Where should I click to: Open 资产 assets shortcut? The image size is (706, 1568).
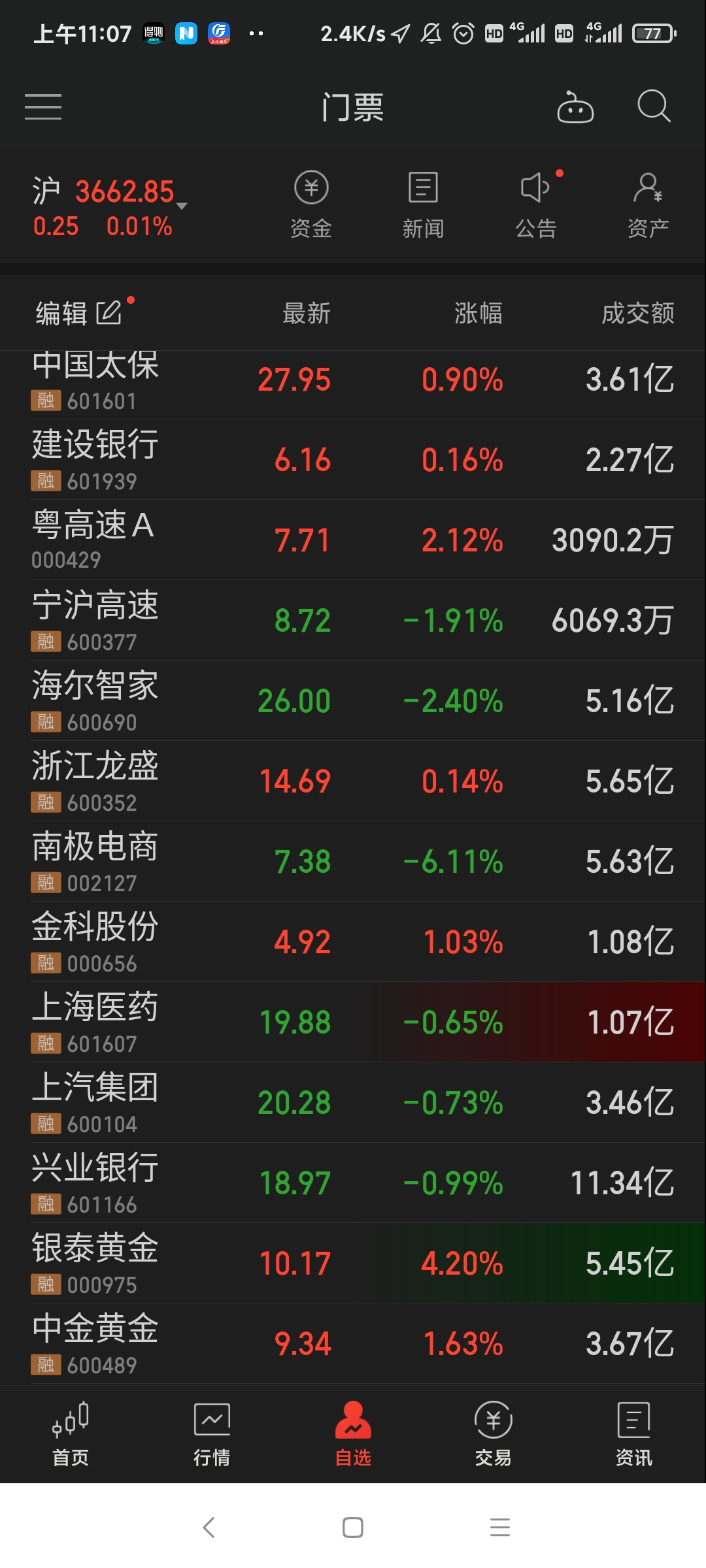(648, 204)
